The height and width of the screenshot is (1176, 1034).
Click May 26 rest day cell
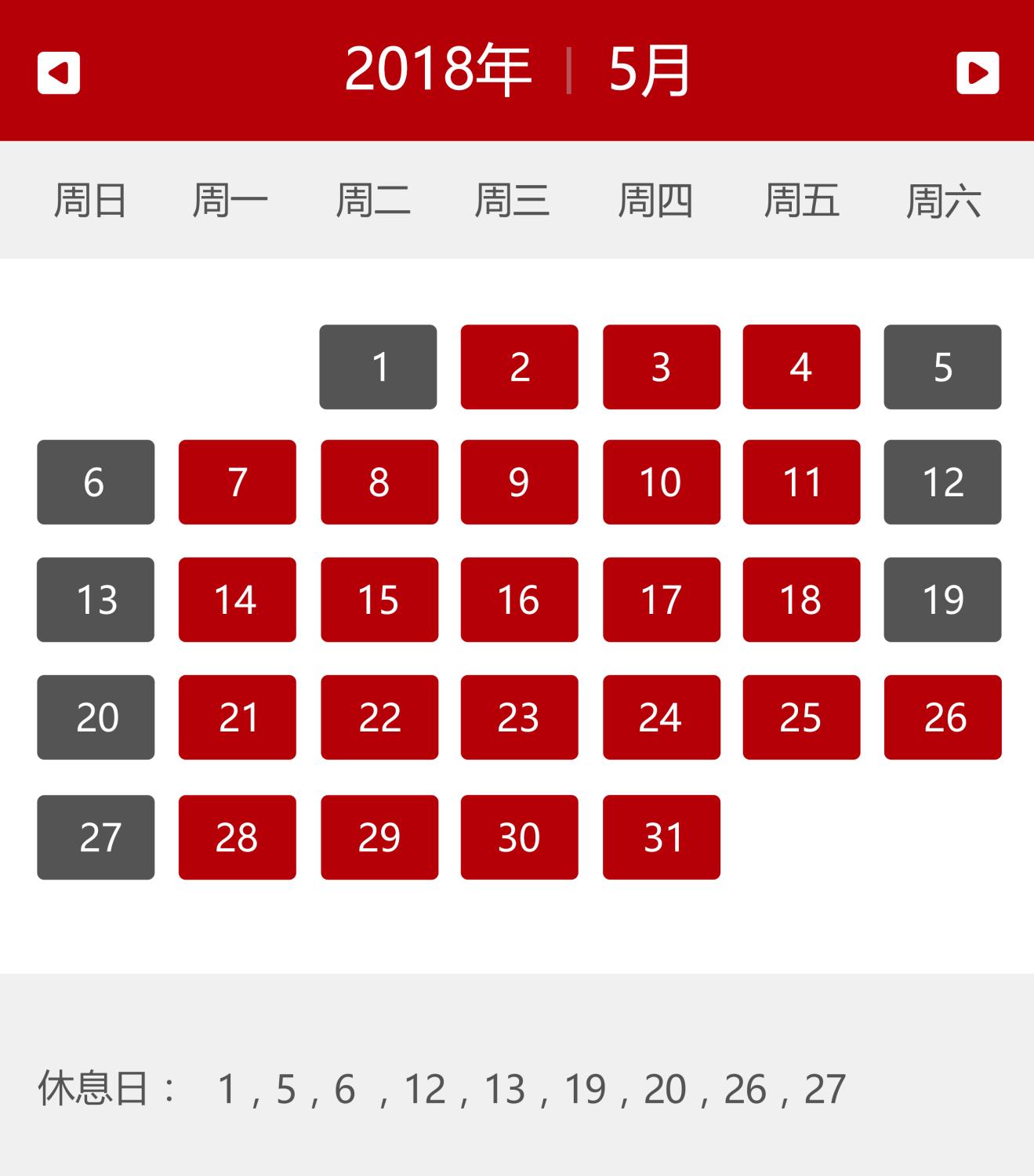pos(942,717)
